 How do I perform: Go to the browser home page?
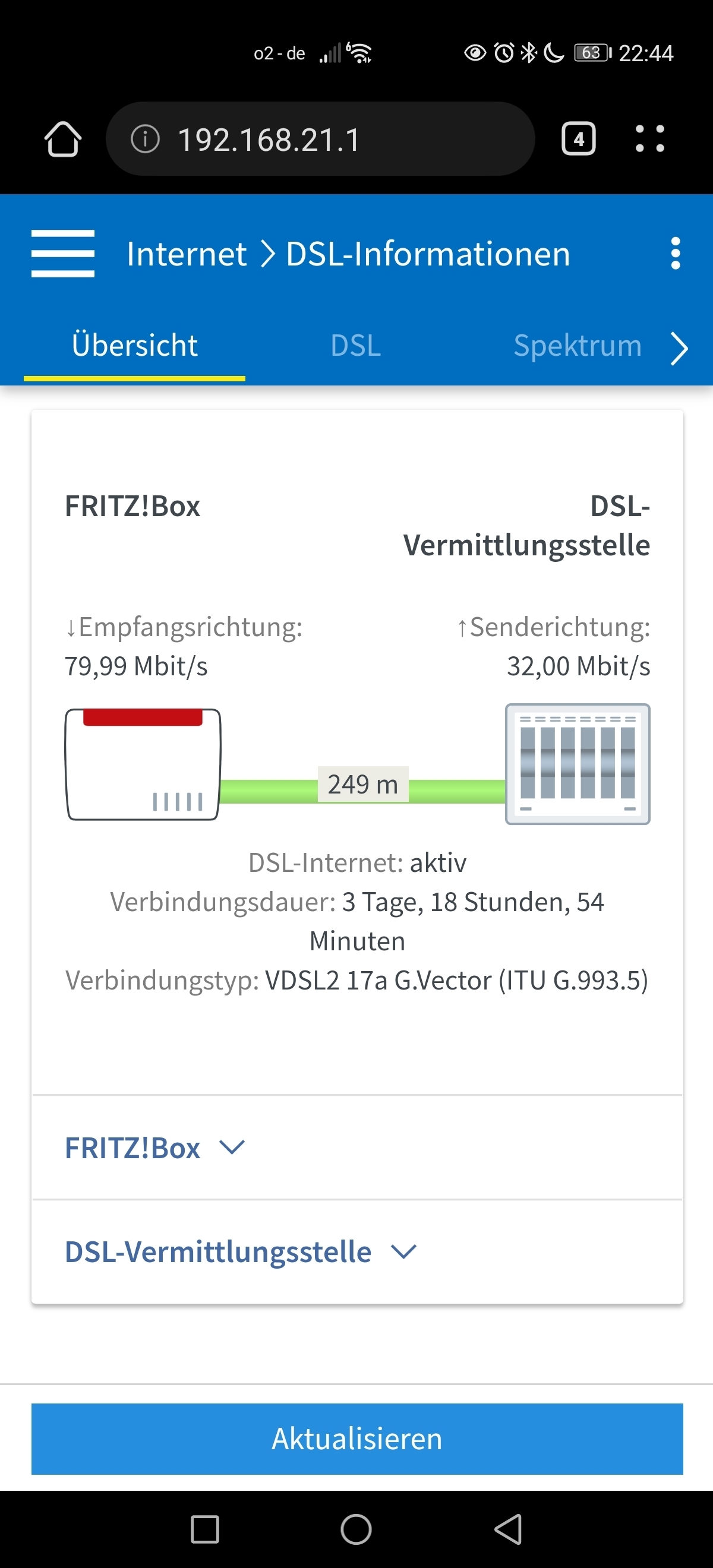[63, 139]
